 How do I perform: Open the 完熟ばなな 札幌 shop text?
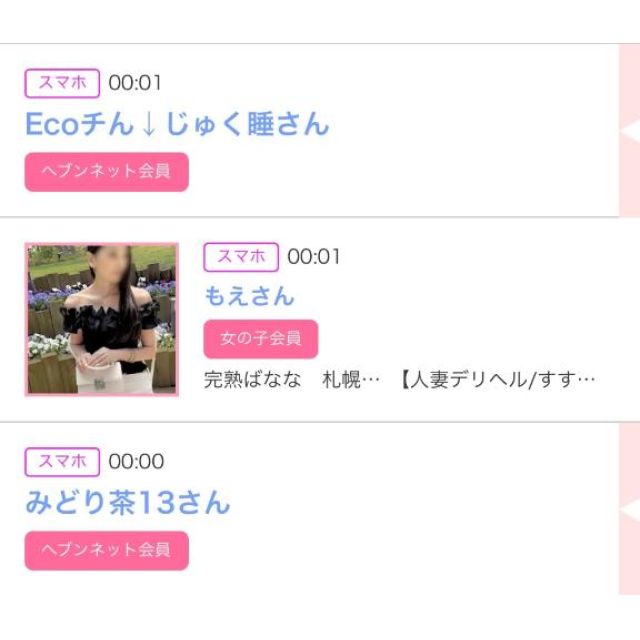pos(399,380)
